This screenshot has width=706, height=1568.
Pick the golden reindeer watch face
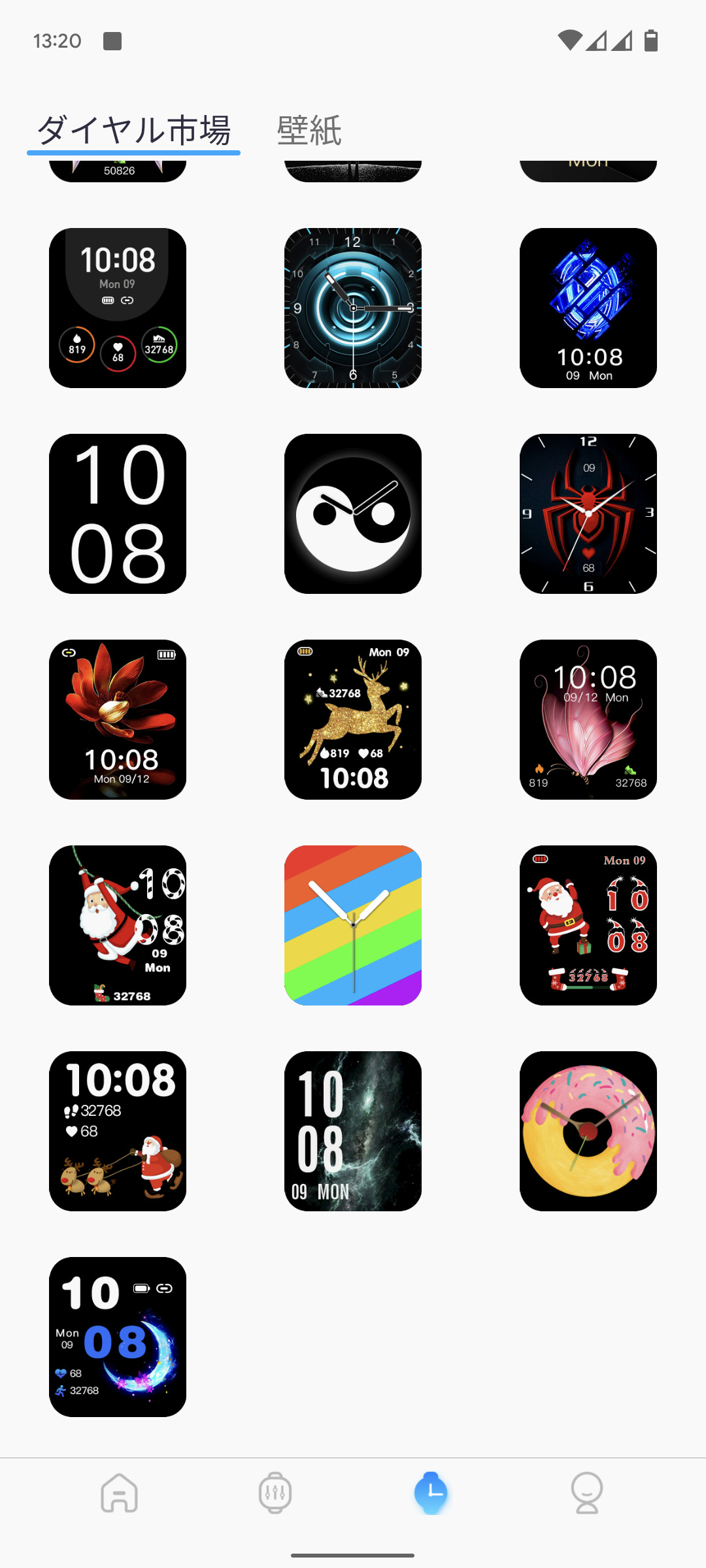point(353,719)
